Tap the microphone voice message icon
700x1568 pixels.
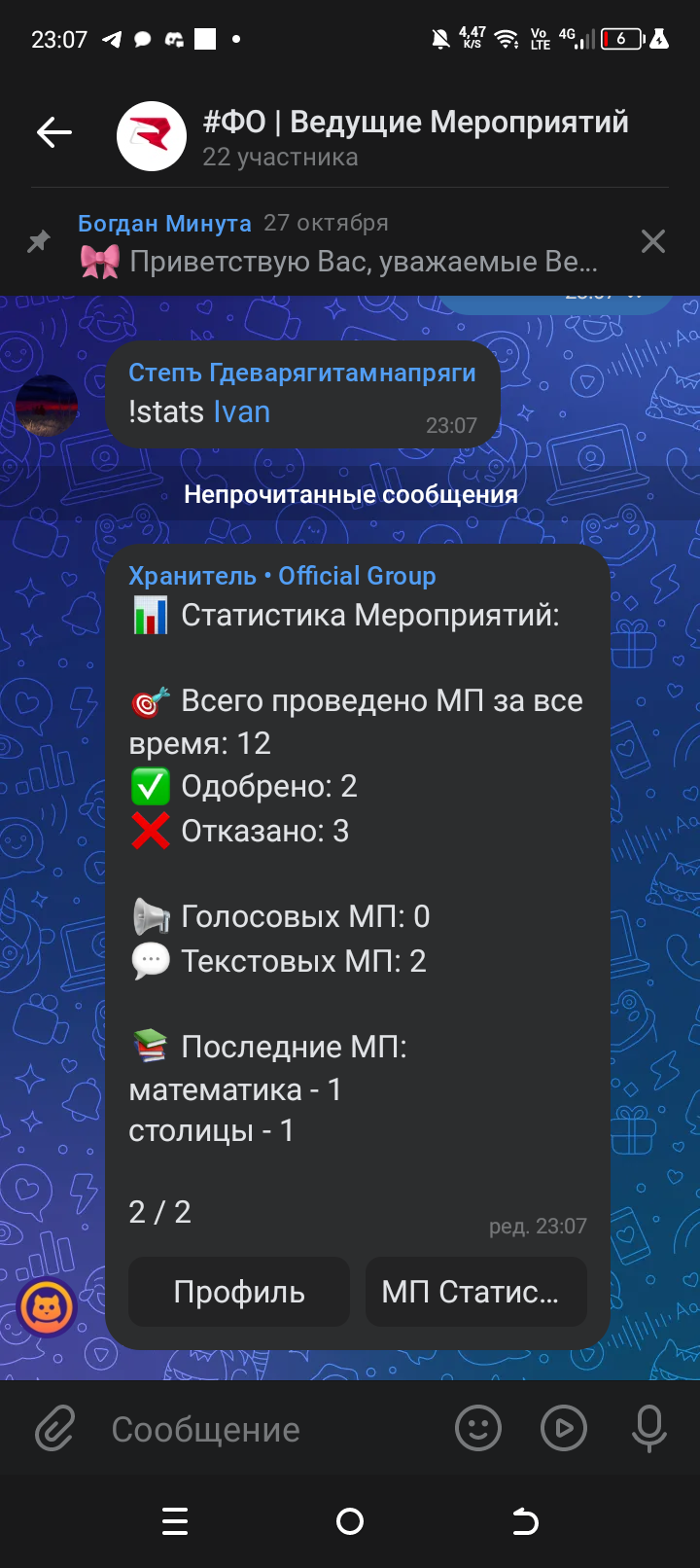(x=649, y=1429)
